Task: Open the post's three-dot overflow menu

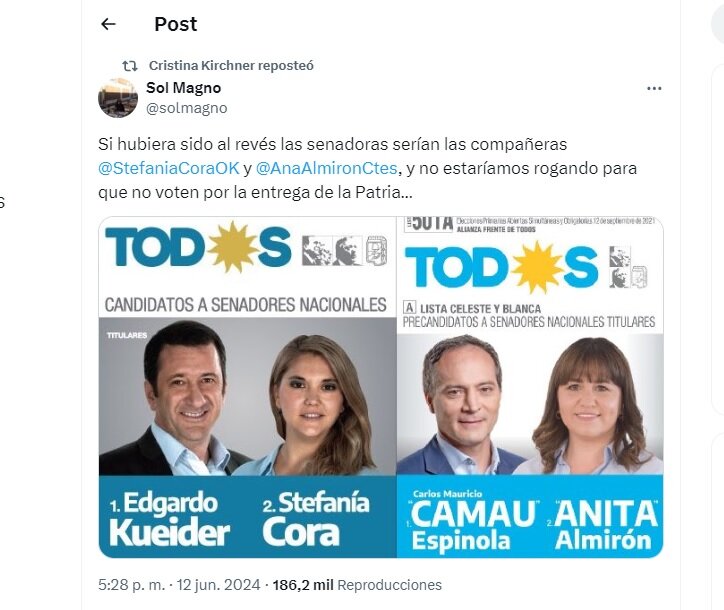Action: pyautogui.click(x=654, y=88)
